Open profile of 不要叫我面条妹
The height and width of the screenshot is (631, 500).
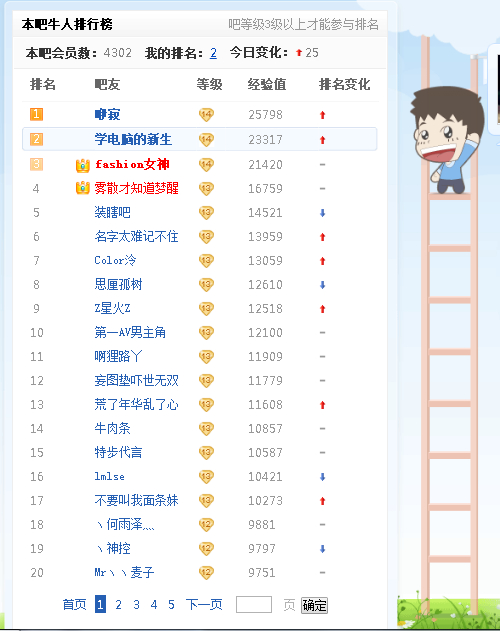pyautogui.click(x=136, y=500)
